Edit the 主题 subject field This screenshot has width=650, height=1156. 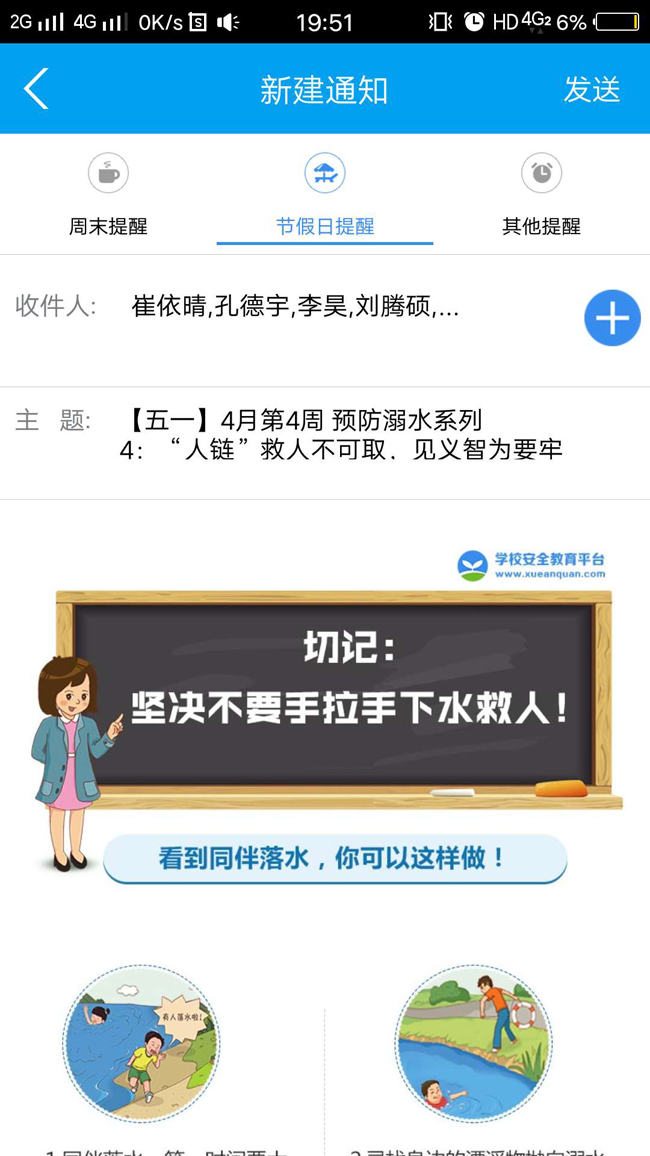(340, 435)
